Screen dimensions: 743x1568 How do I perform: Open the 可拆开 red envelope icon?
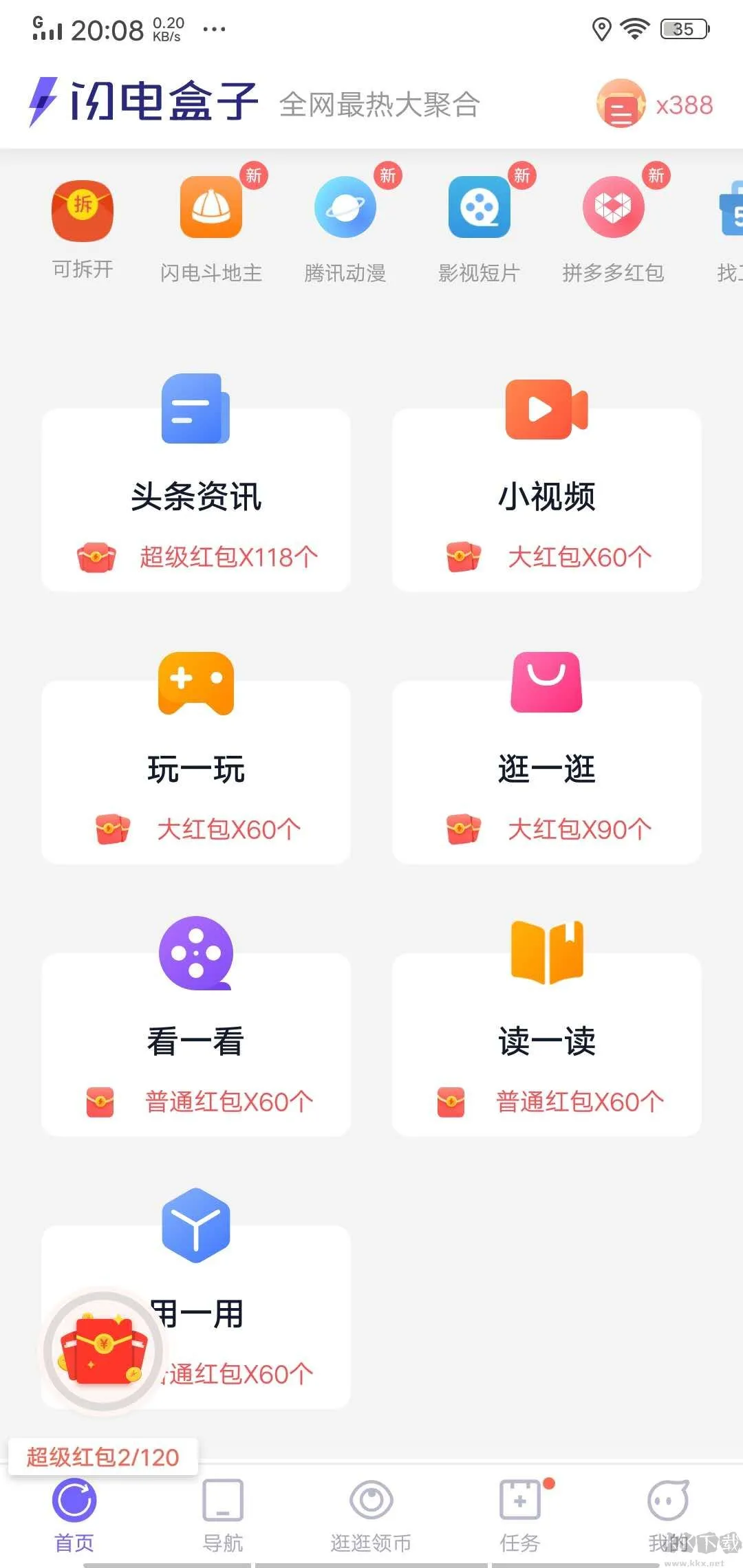pos(82,210)
